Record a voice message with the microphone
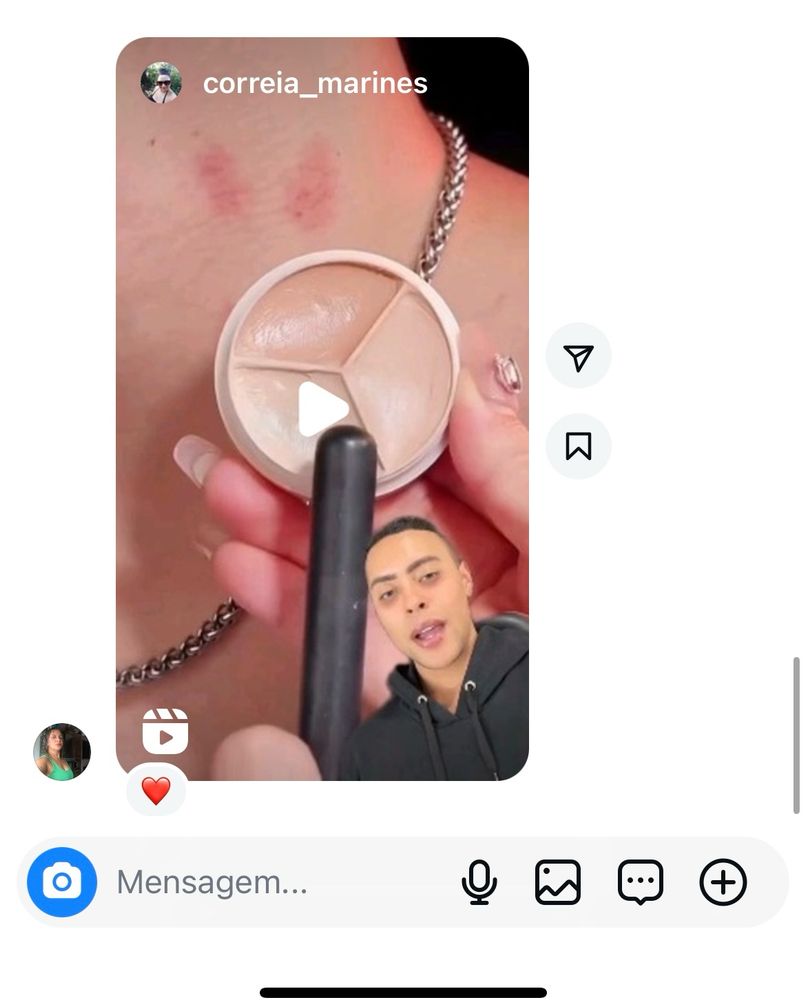This screenshot has width=806, height=1000. coord(479,882)
